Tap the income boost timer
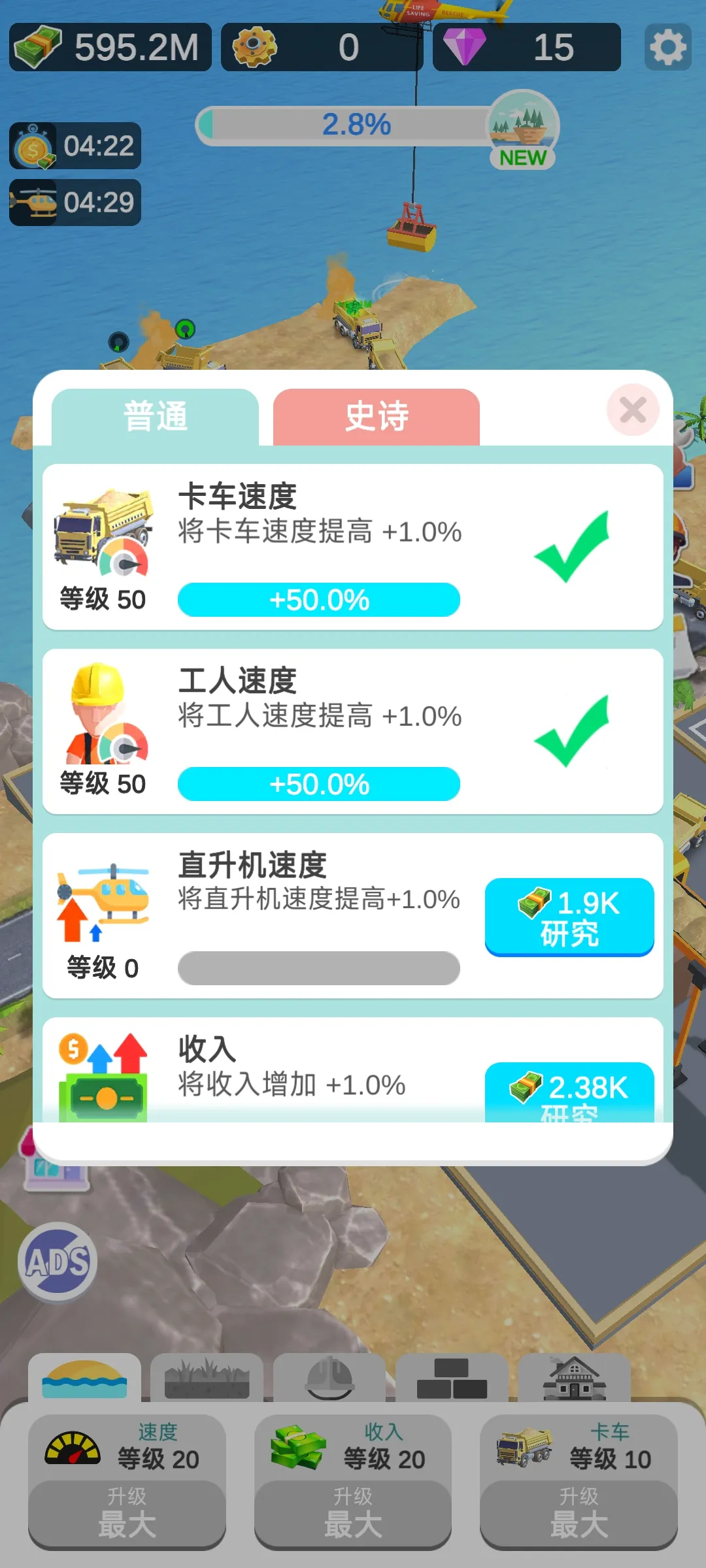Screen dimensions: 706x1568 pyautogui.click(x=75, y=146)
